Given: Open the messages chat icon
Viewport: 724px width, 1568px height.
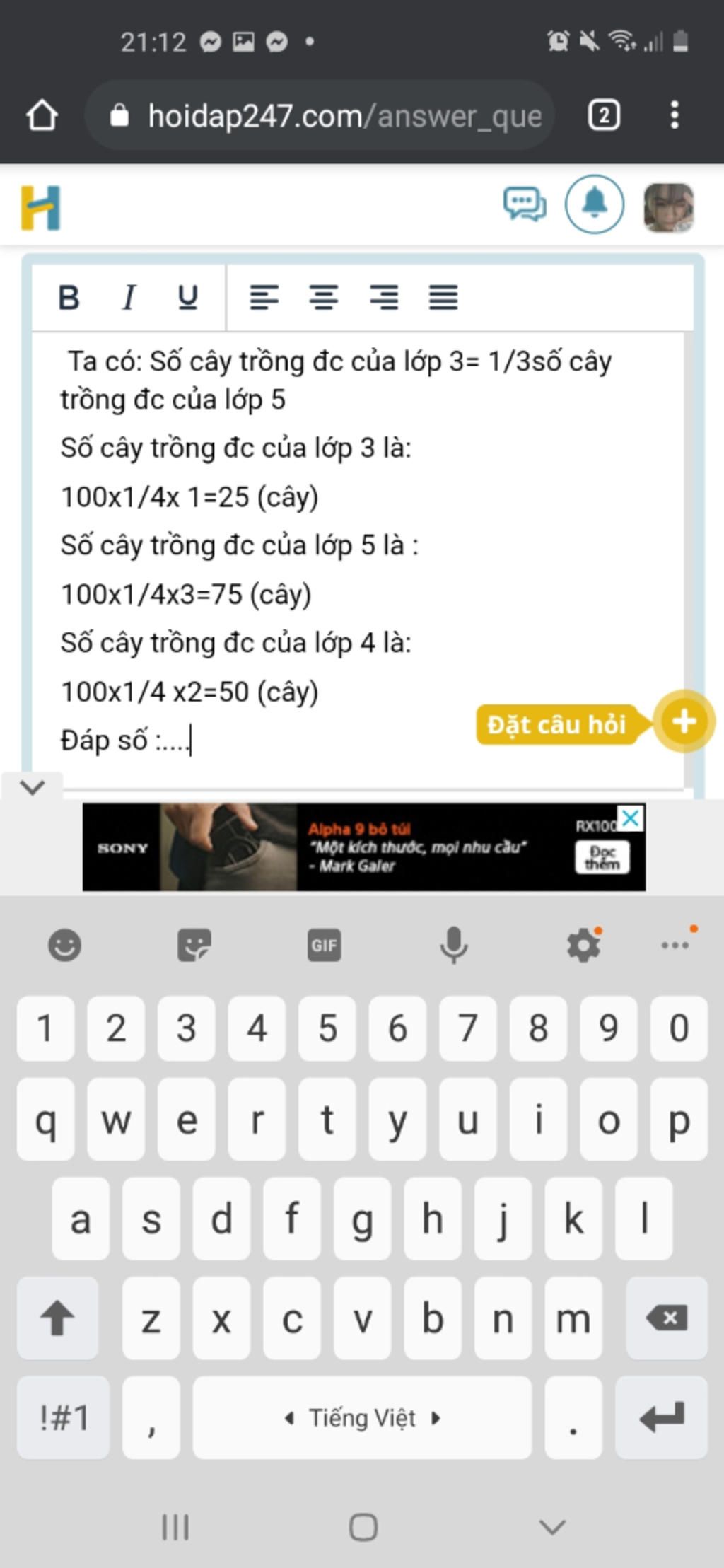Looking at the screenshot, I should pos(524,204).
